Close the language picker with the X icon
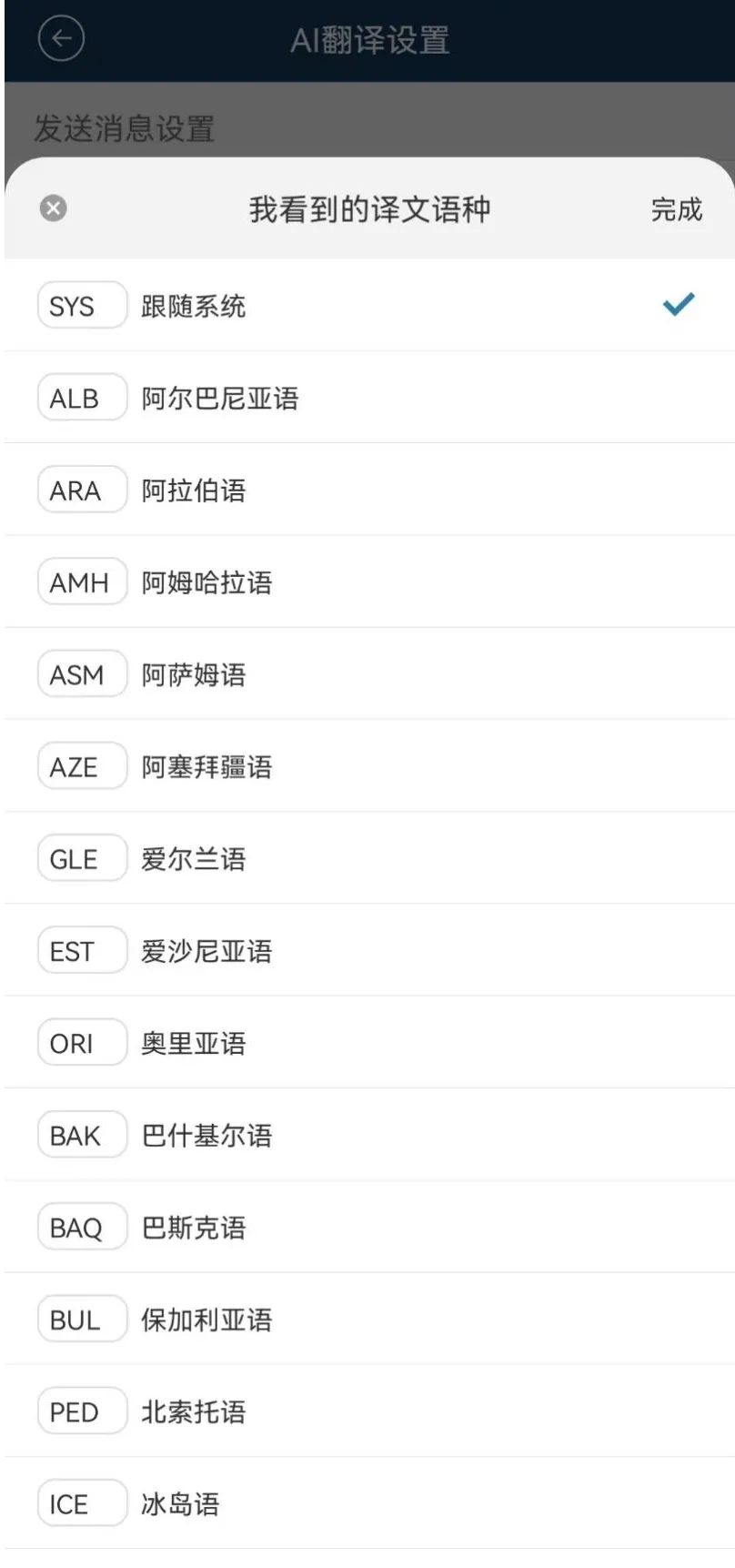 [x=54, y=207]
